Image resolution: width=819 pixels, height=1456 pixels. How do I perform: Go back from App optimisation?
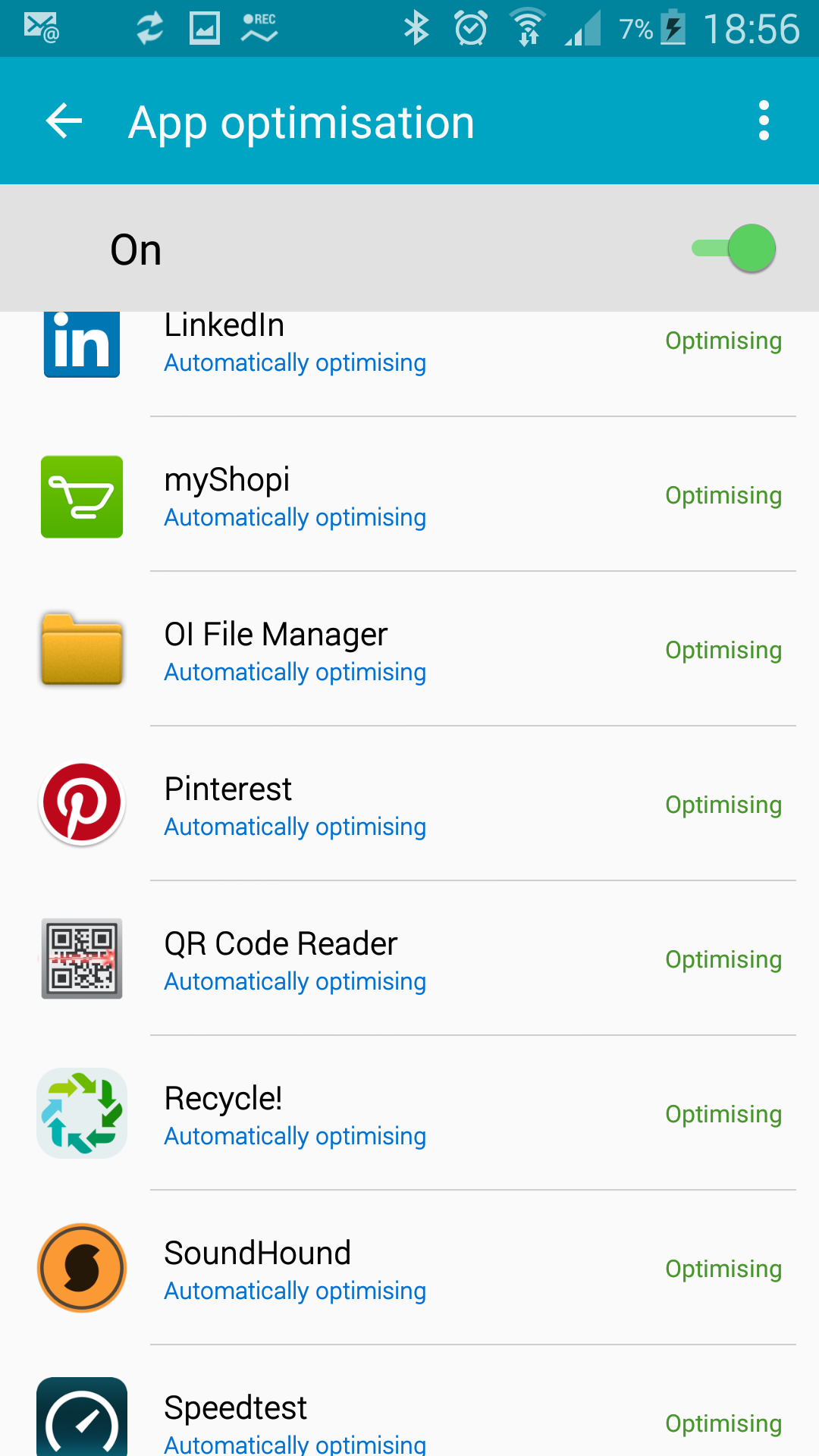[64, 121]
